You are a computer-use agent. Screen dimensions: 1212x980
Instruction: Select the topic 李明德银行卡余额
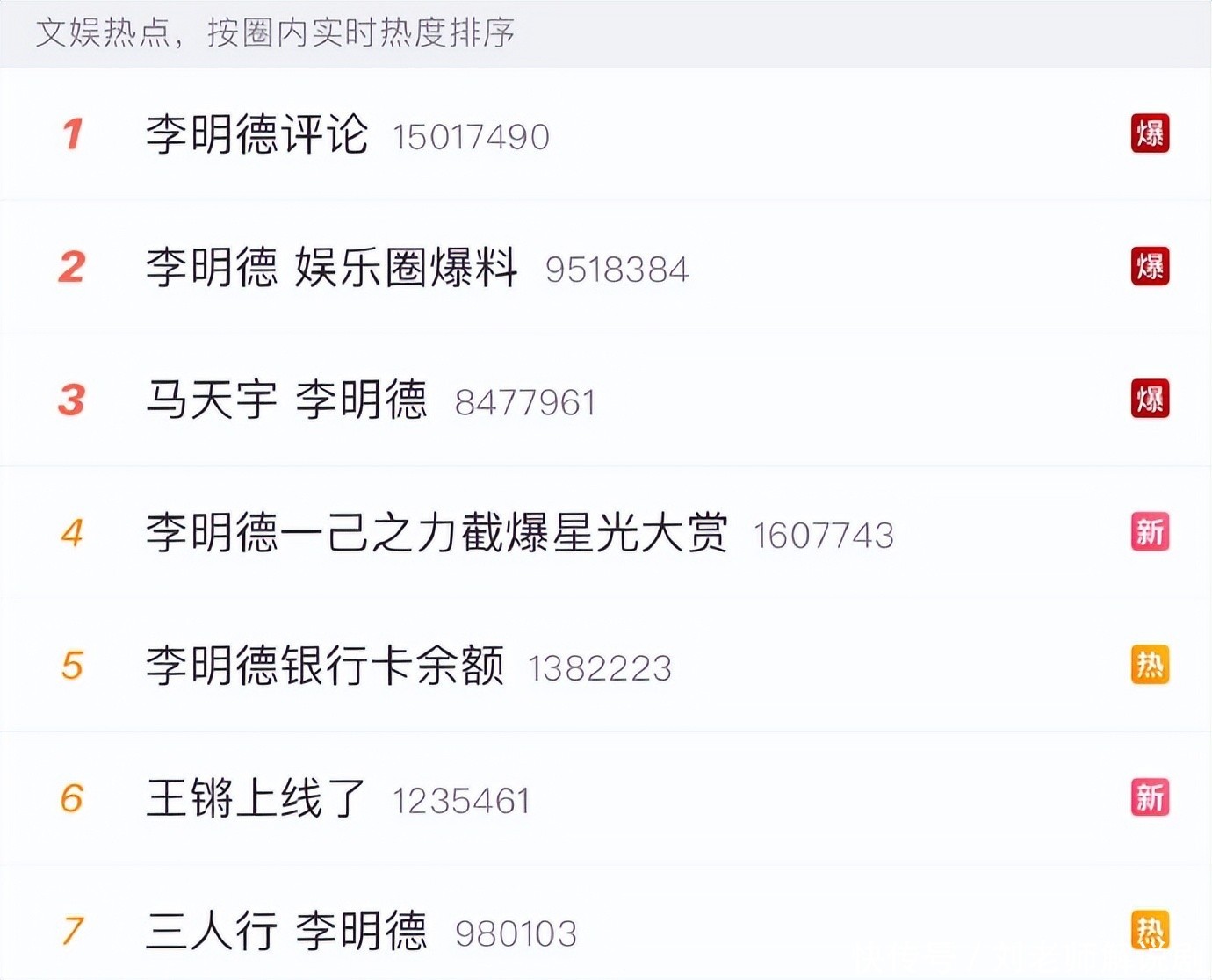coord(325,666)
